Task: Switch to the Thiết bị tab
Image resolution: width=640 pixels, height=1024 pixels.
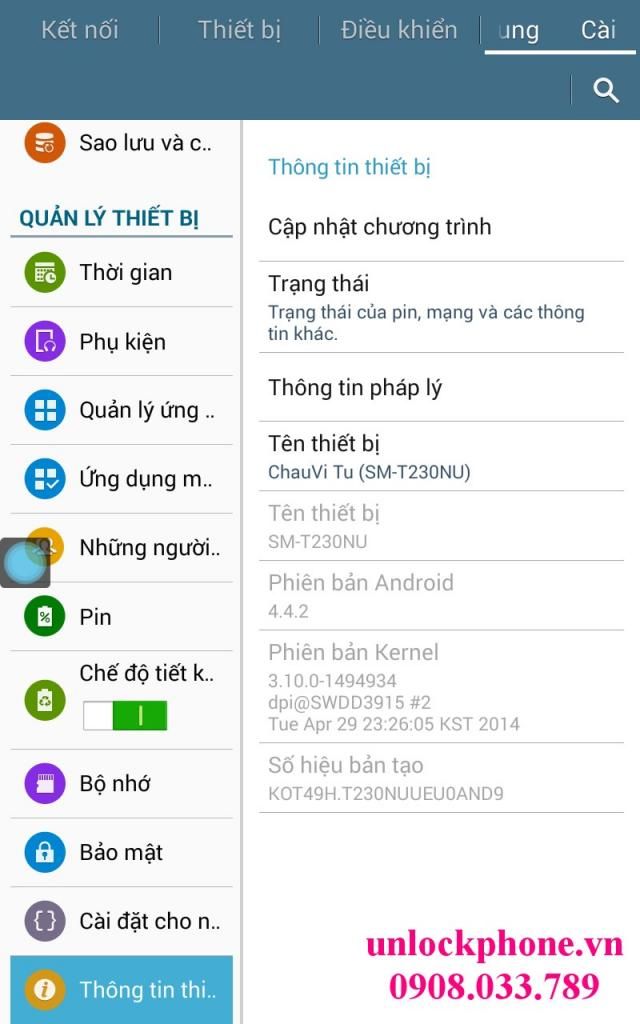Action: click(239, 30)
